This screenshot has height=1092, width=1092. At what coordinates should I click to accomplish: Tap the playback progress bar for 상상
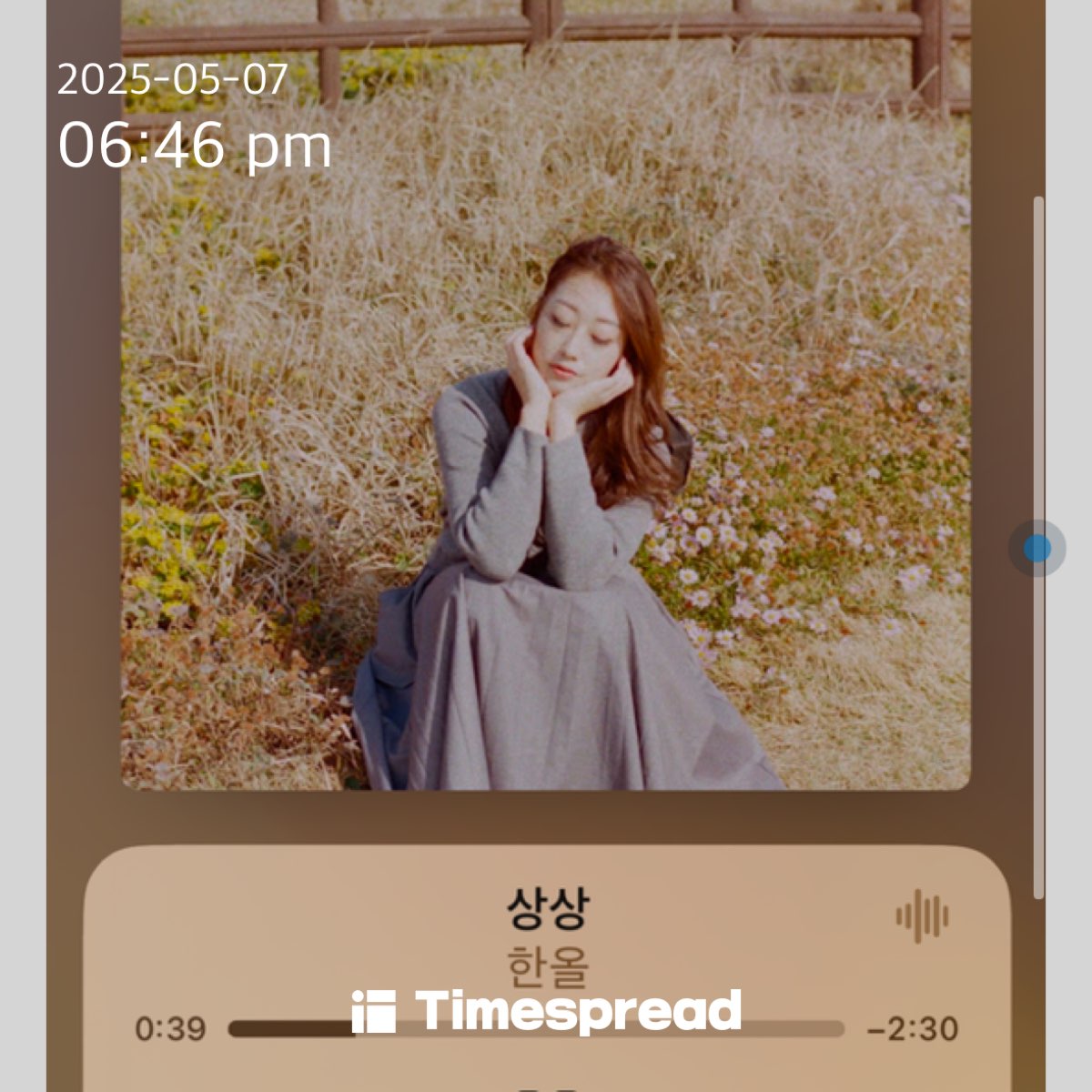pyautogui.click(x=537, y=1029)
